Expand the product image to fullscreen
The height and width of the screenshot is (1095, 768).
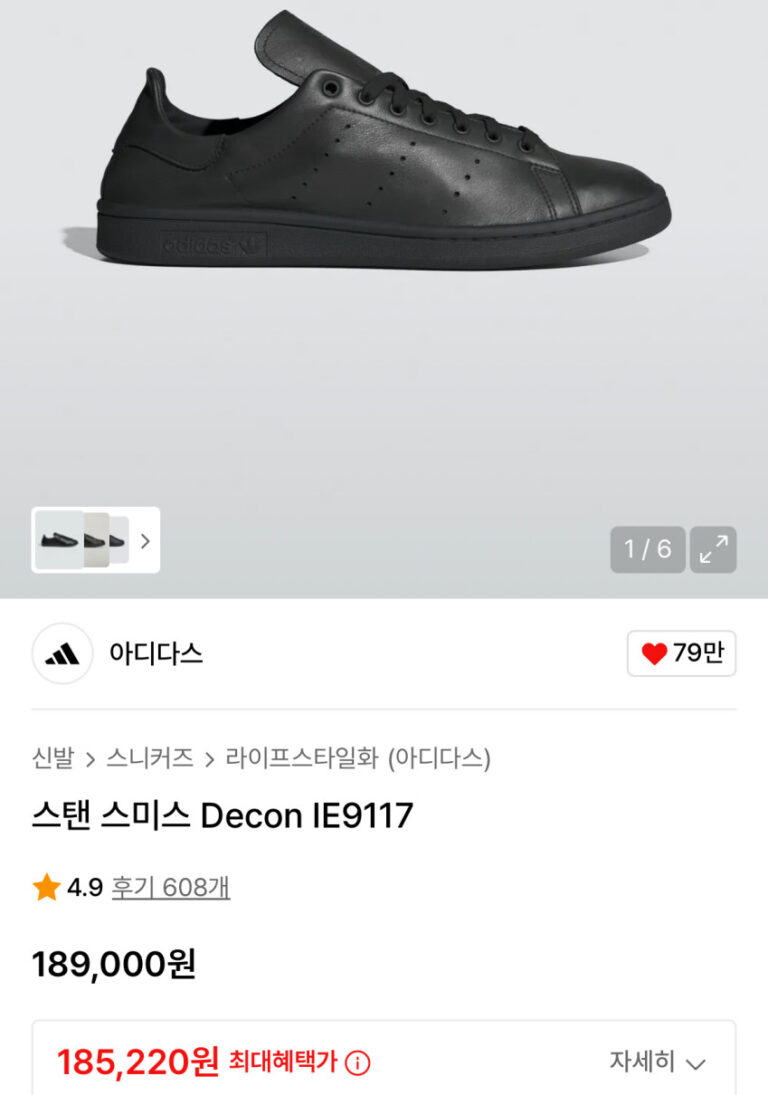[x=713, y=549]
